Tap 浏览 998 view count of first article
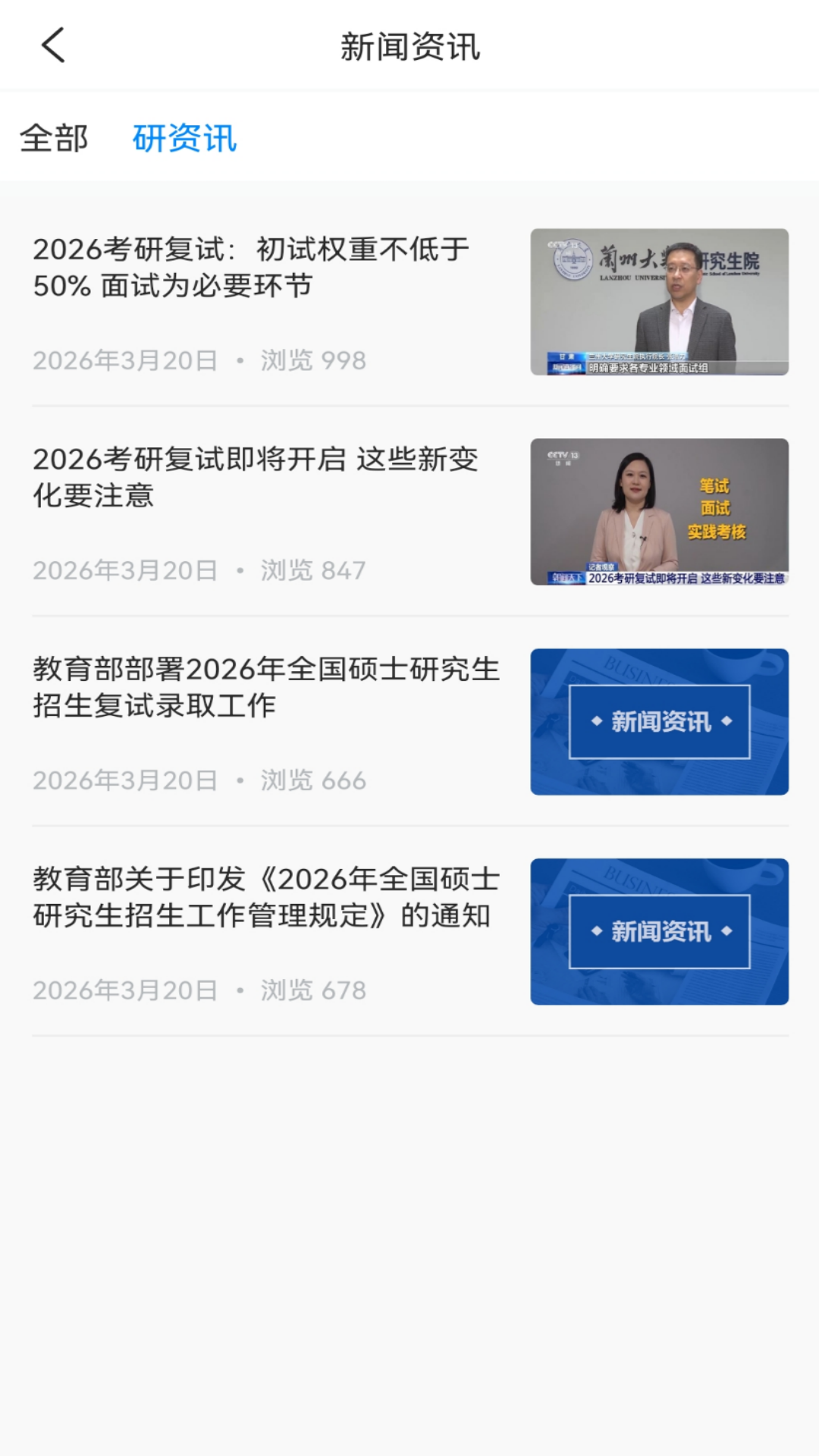Viewport: 819px width, 1456px height. click(x=312, y=360)
